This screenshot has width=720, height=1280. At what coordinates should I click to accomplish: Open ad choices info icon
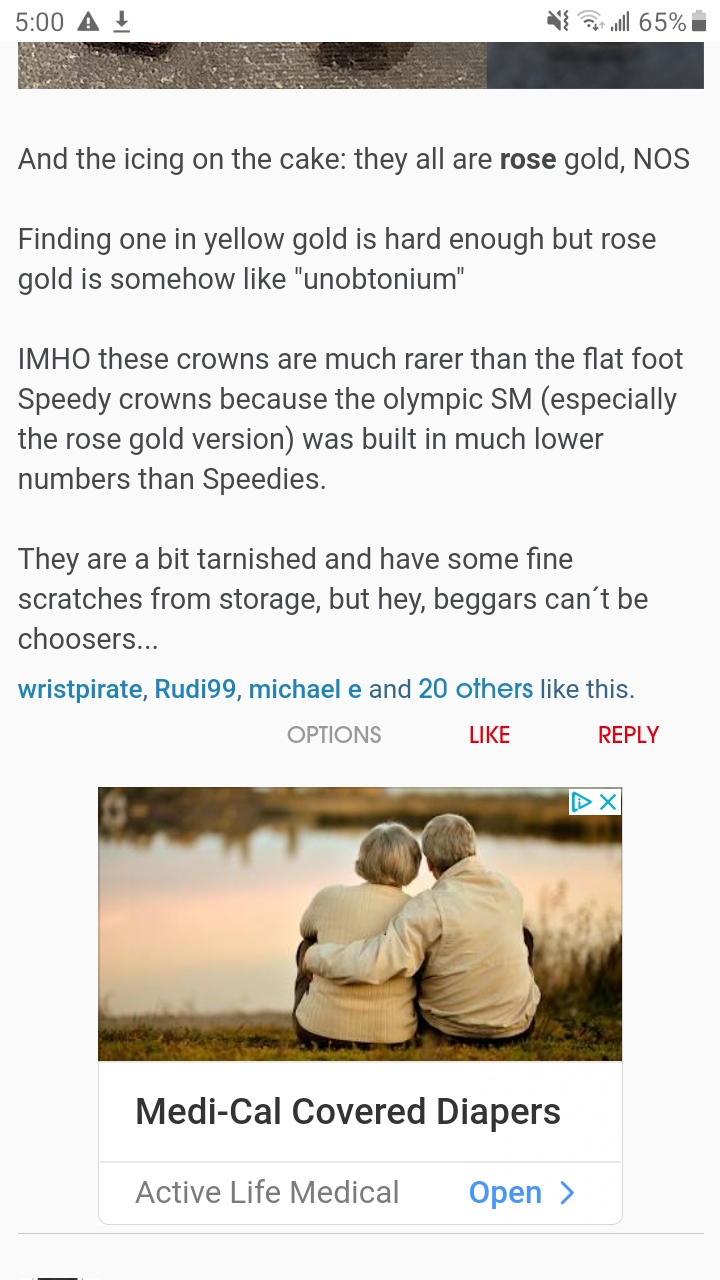[582, 802]
